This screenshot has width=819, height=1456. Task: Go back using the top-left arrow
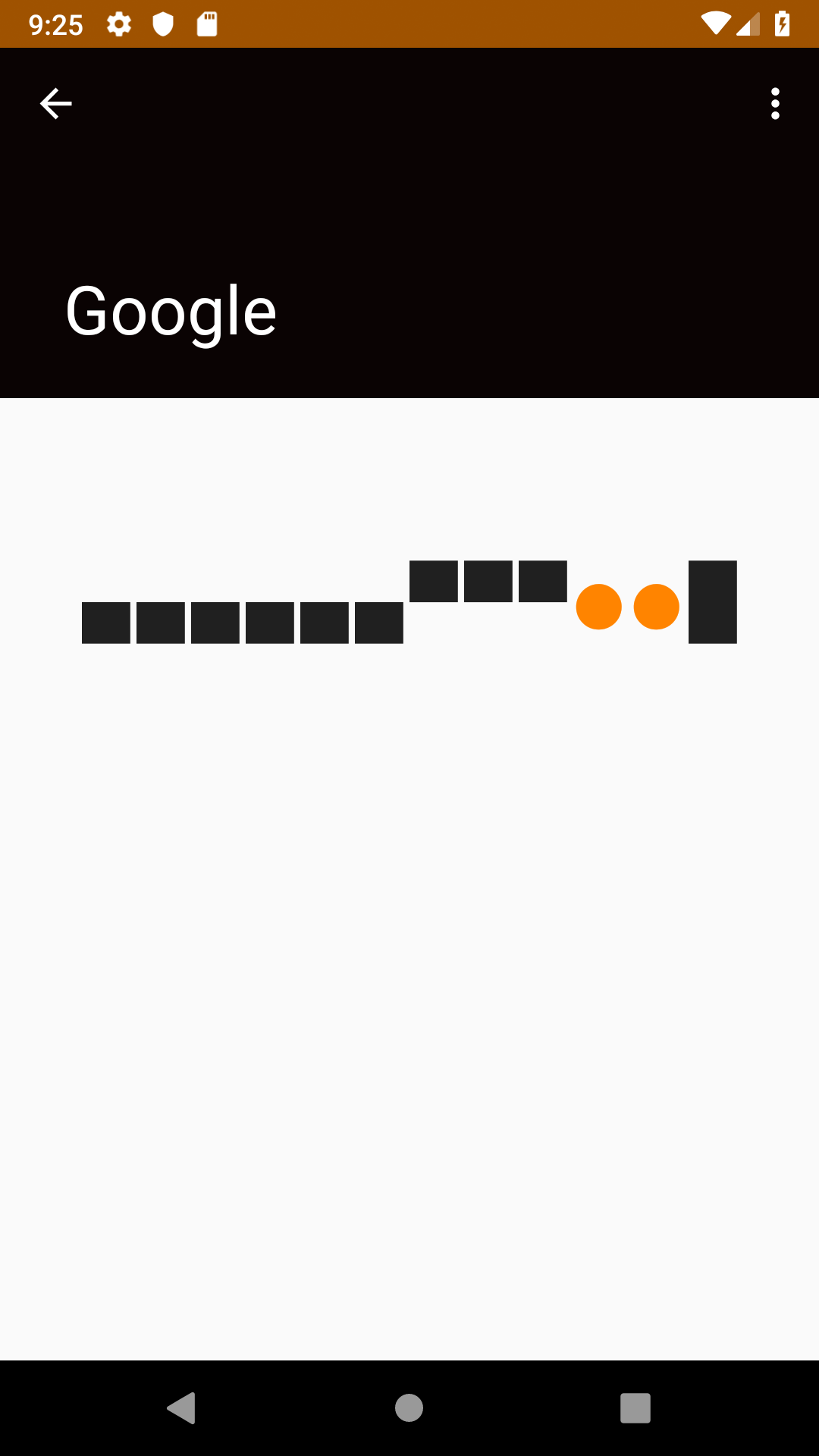55,104
